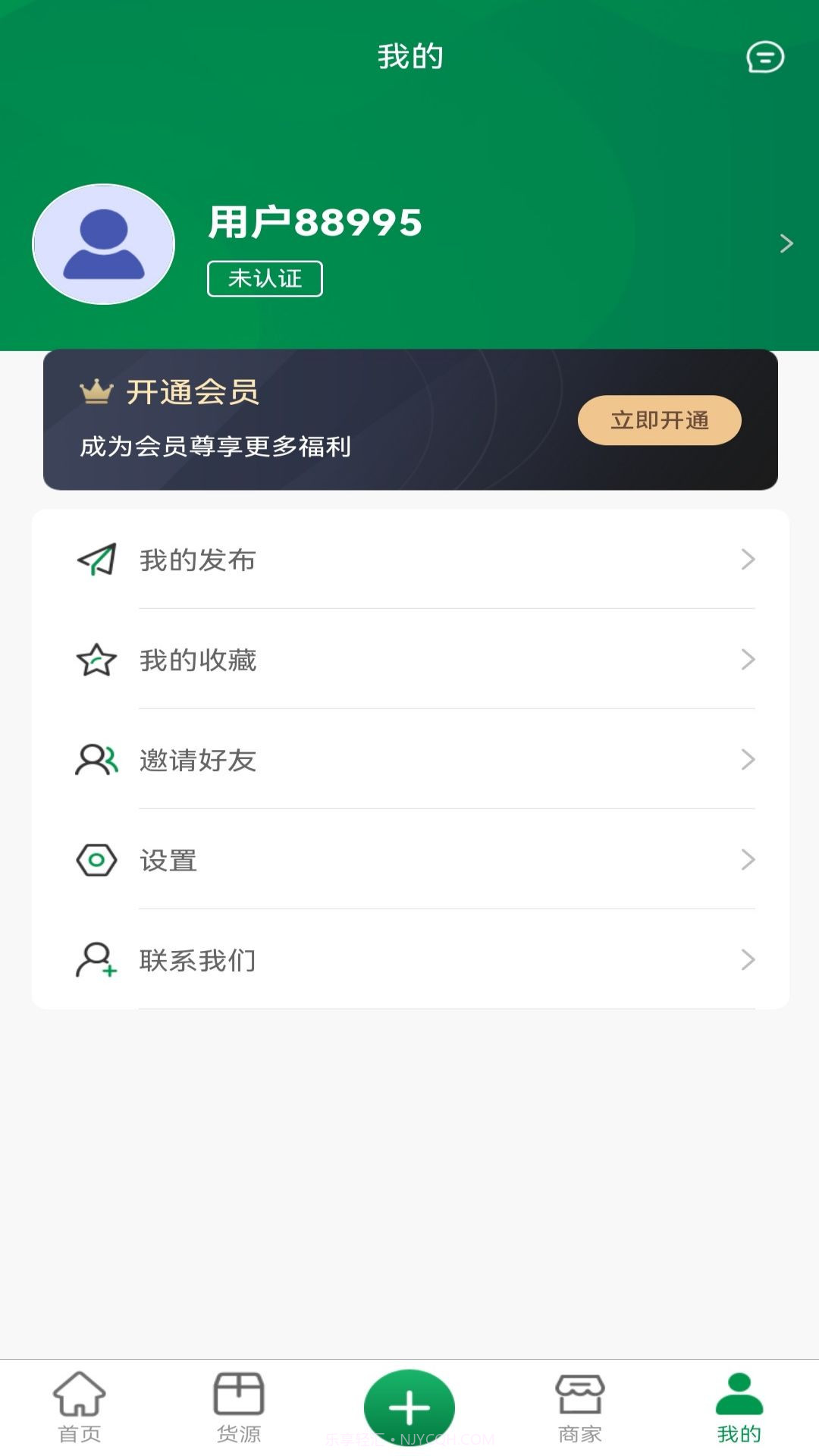Open the 邀请好友 list item
The height and width of the screenshot is (1456, 819).
[409, 761]
